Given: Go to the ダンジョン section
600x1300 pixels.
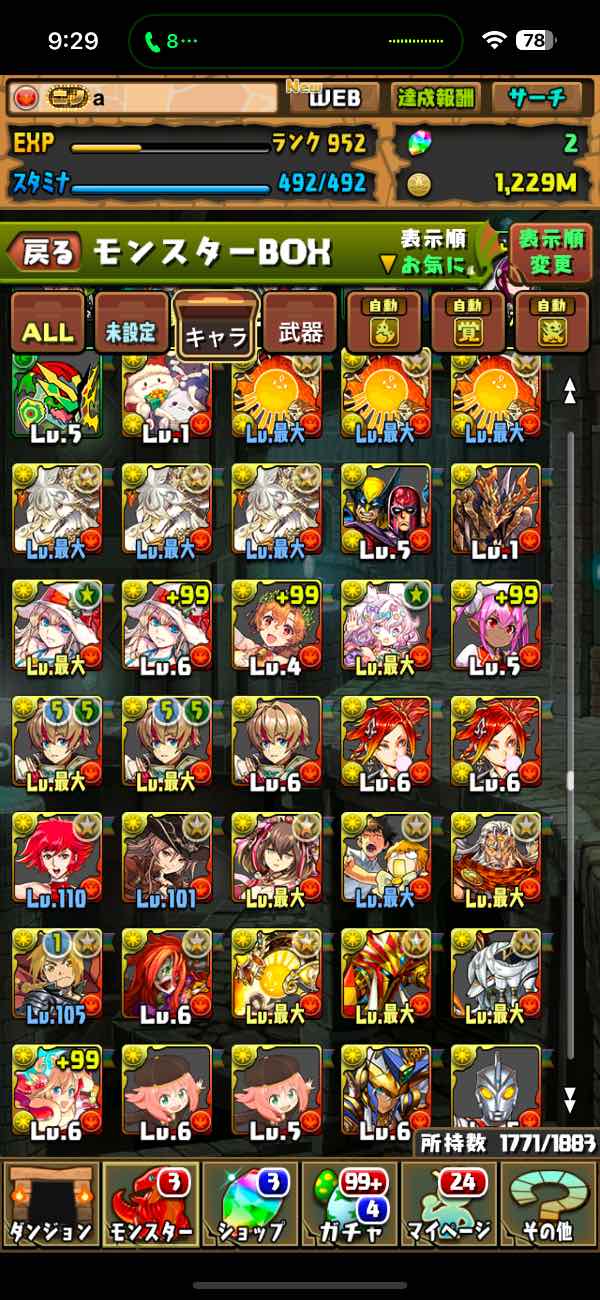Looking at the screenshot, I should (50, 1202).
